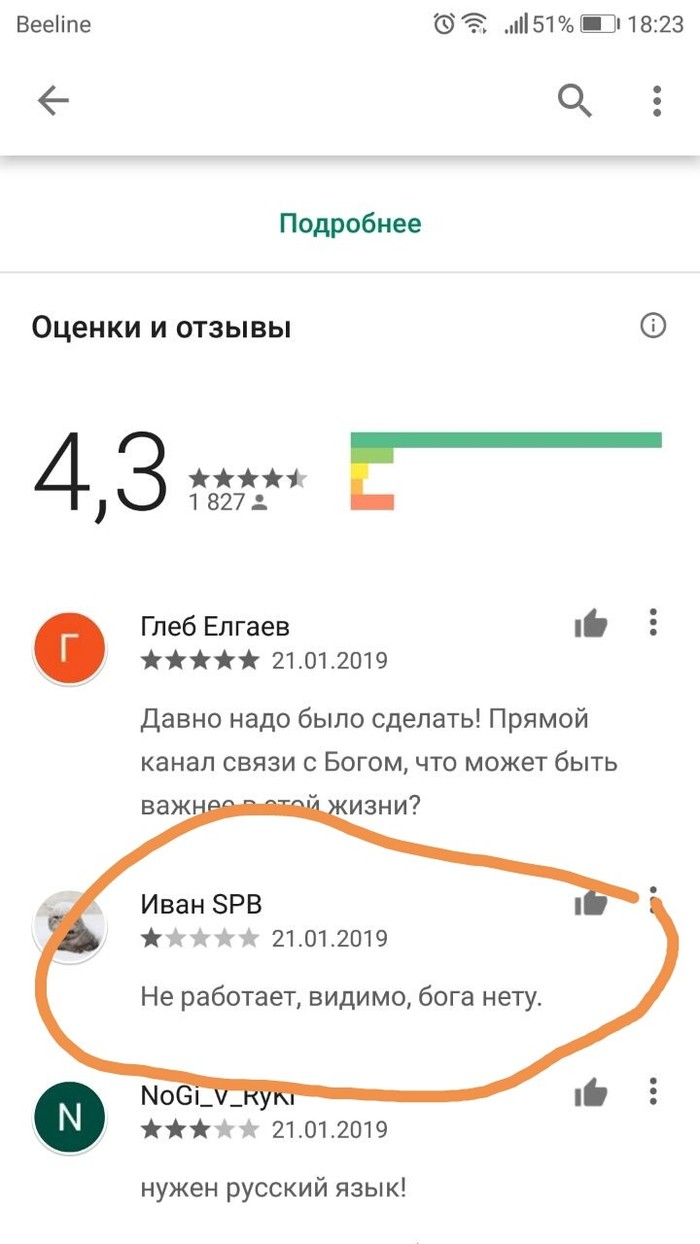This screenshot has height=1244, width=700.
Task: Show info about Оценки и отзывы
Action: click(653, 326)
